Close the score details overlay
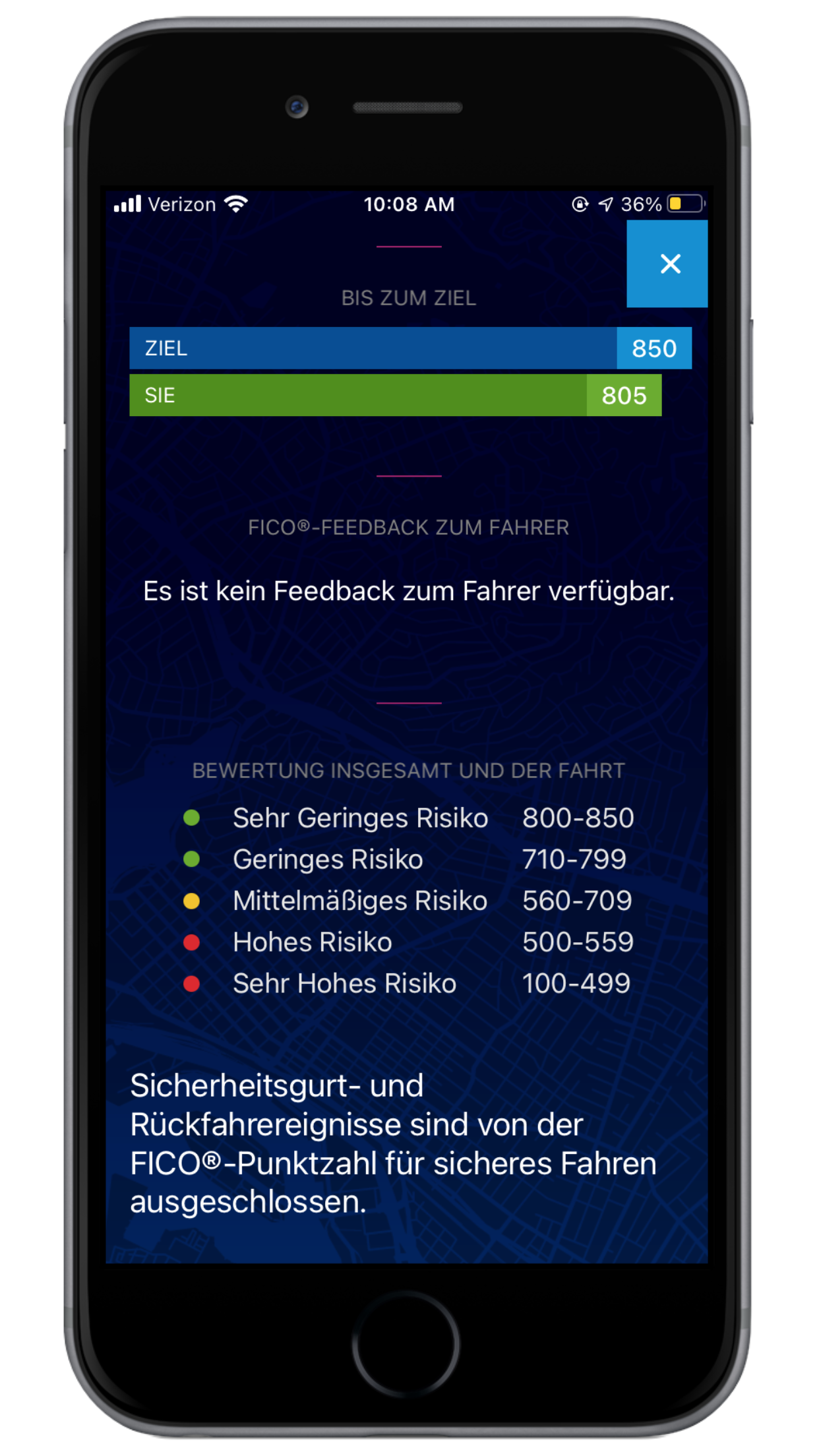Viewport: 819px width, 1456px height. click(x=669, y=264)
